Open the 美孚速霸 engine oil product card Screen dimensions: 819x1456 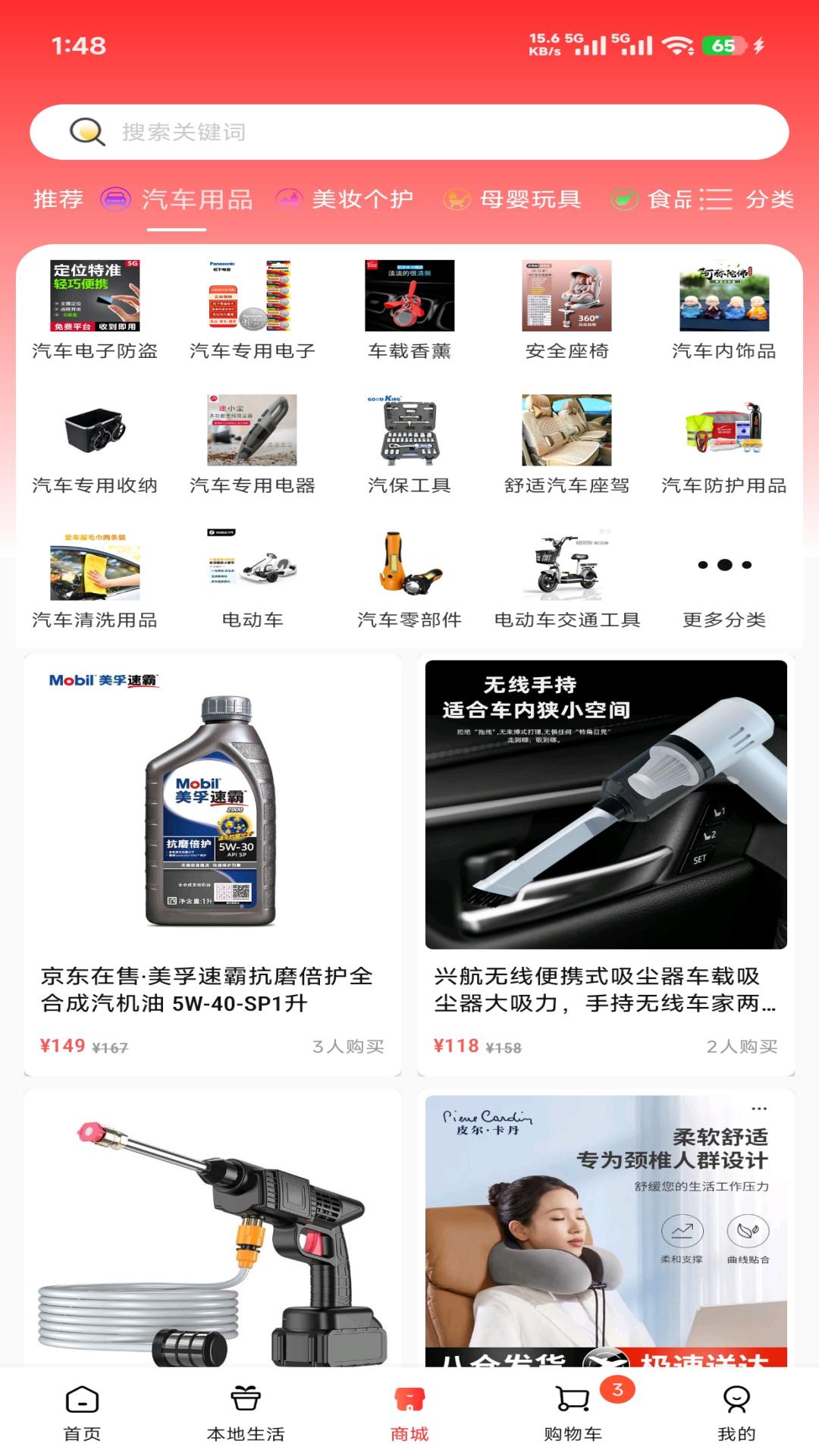[212, 864]
